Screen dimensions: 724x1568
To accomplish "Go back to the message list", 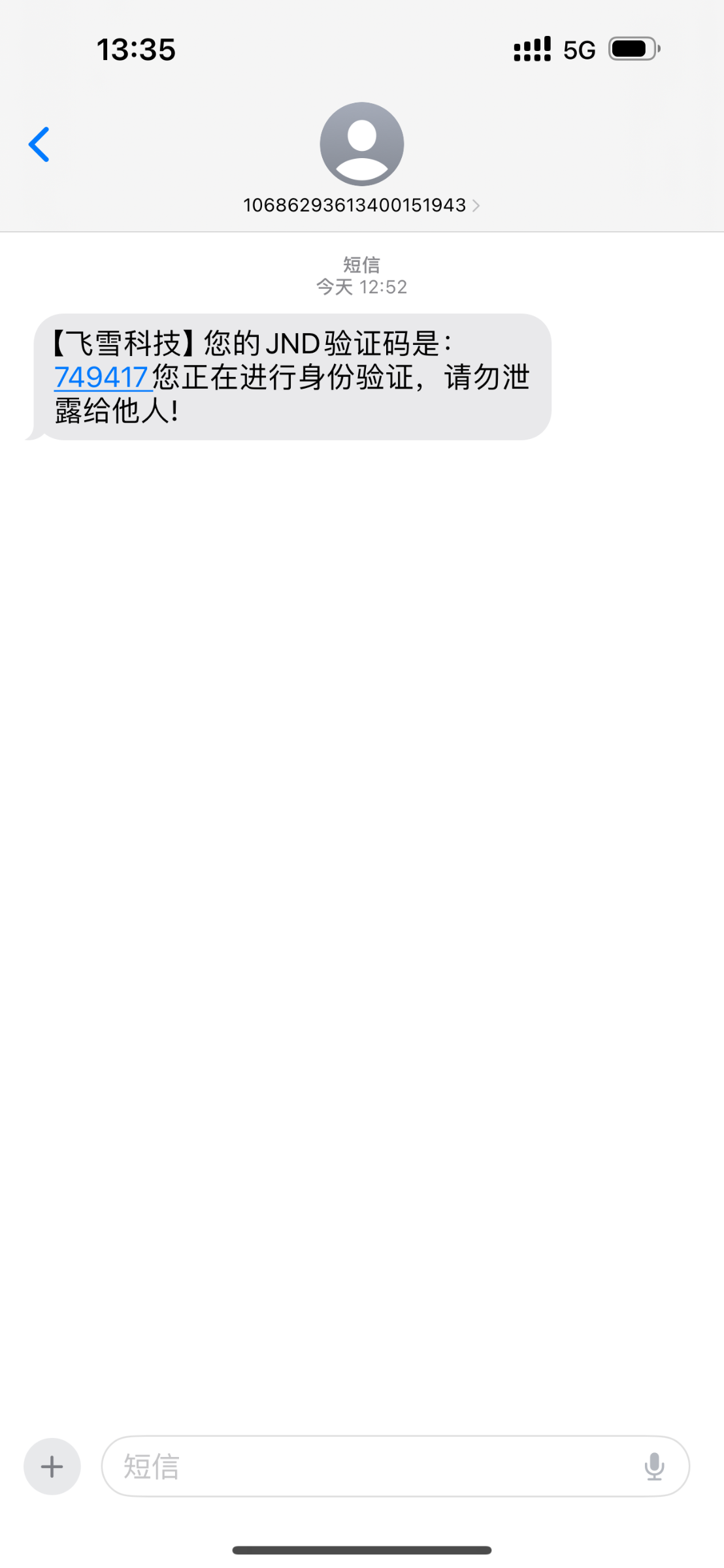I will click(39, 144).
